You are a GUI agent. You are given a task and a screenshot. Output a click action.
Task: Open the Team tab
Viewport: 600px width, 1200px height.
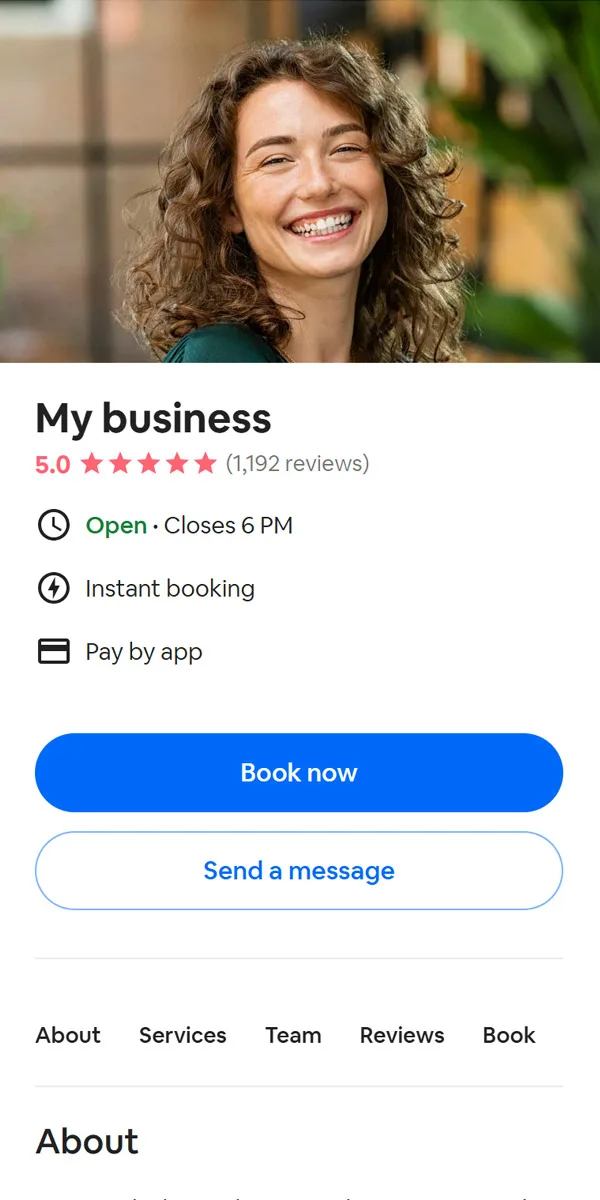[293, 1035]
